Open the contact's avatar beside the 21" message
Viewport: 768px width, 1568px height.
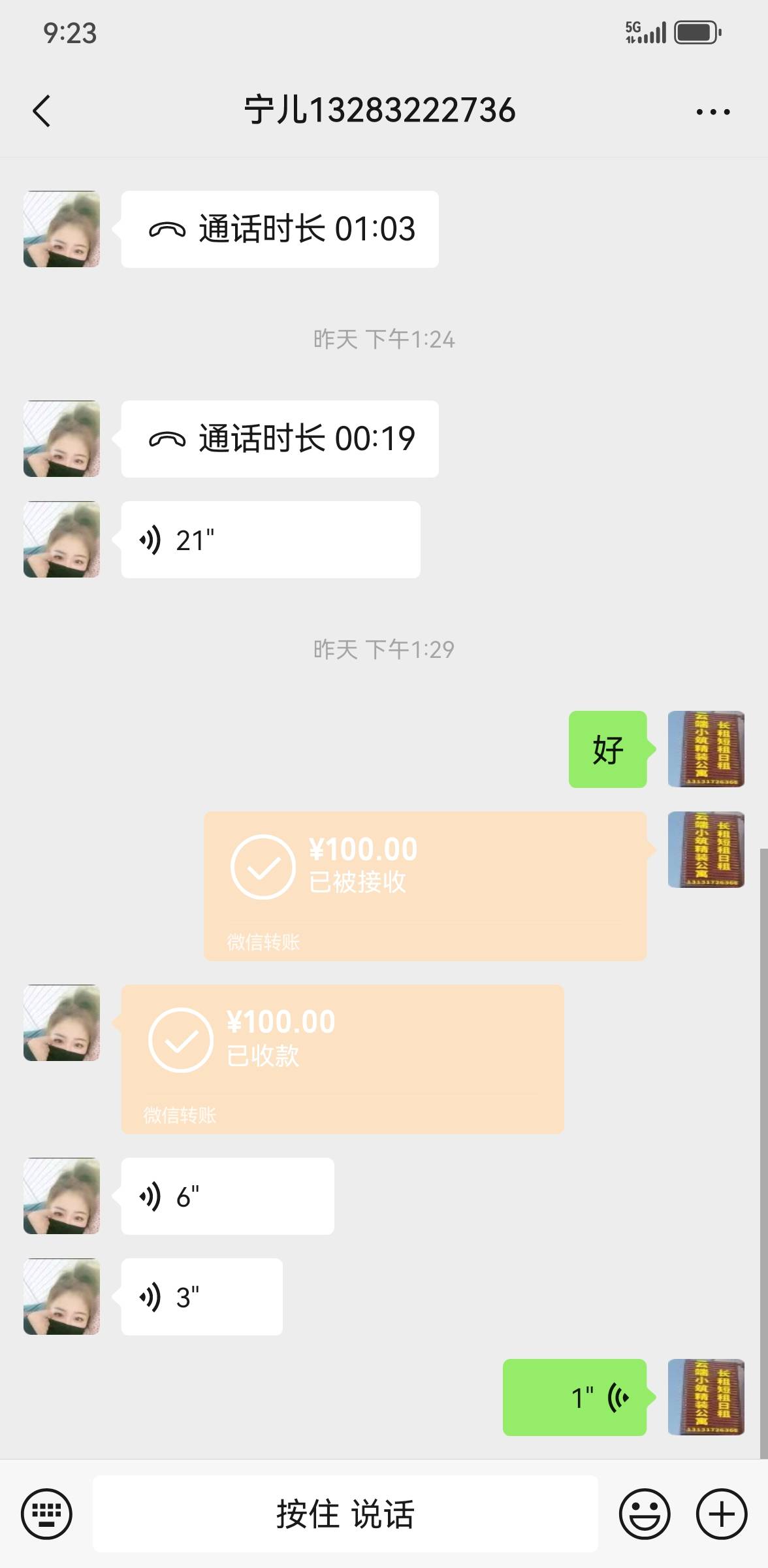(61, 540)
